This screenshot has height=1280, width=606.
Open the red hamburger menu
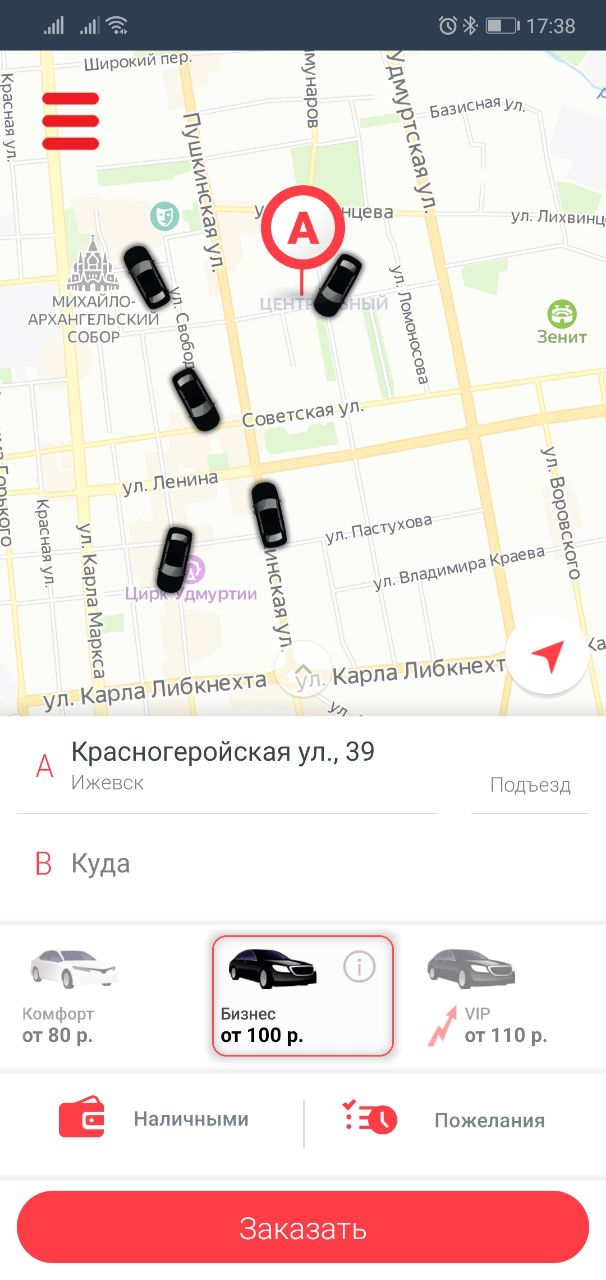(x=70, y=121)
